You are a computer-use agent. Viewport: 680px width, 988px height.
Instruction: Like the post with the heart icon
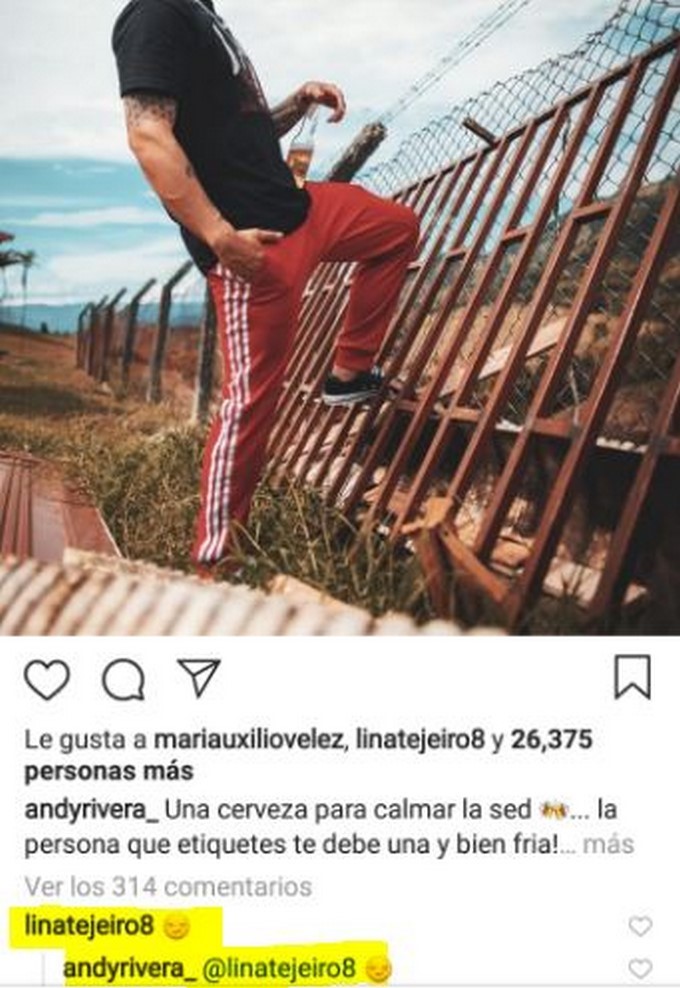pyautogui.click(x=46, y=680)
